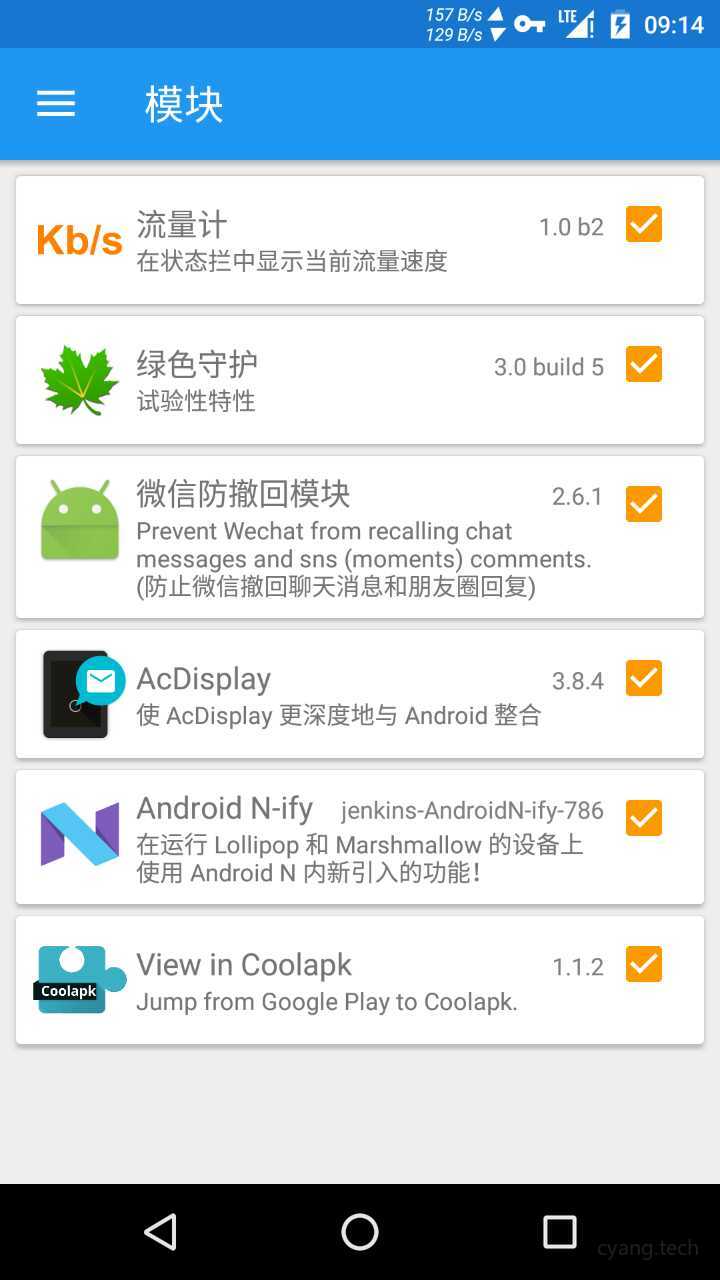Click the purple N icon of Android N-ify
This screenshot has height=1280, width=720.
click(x=80, y=836)
